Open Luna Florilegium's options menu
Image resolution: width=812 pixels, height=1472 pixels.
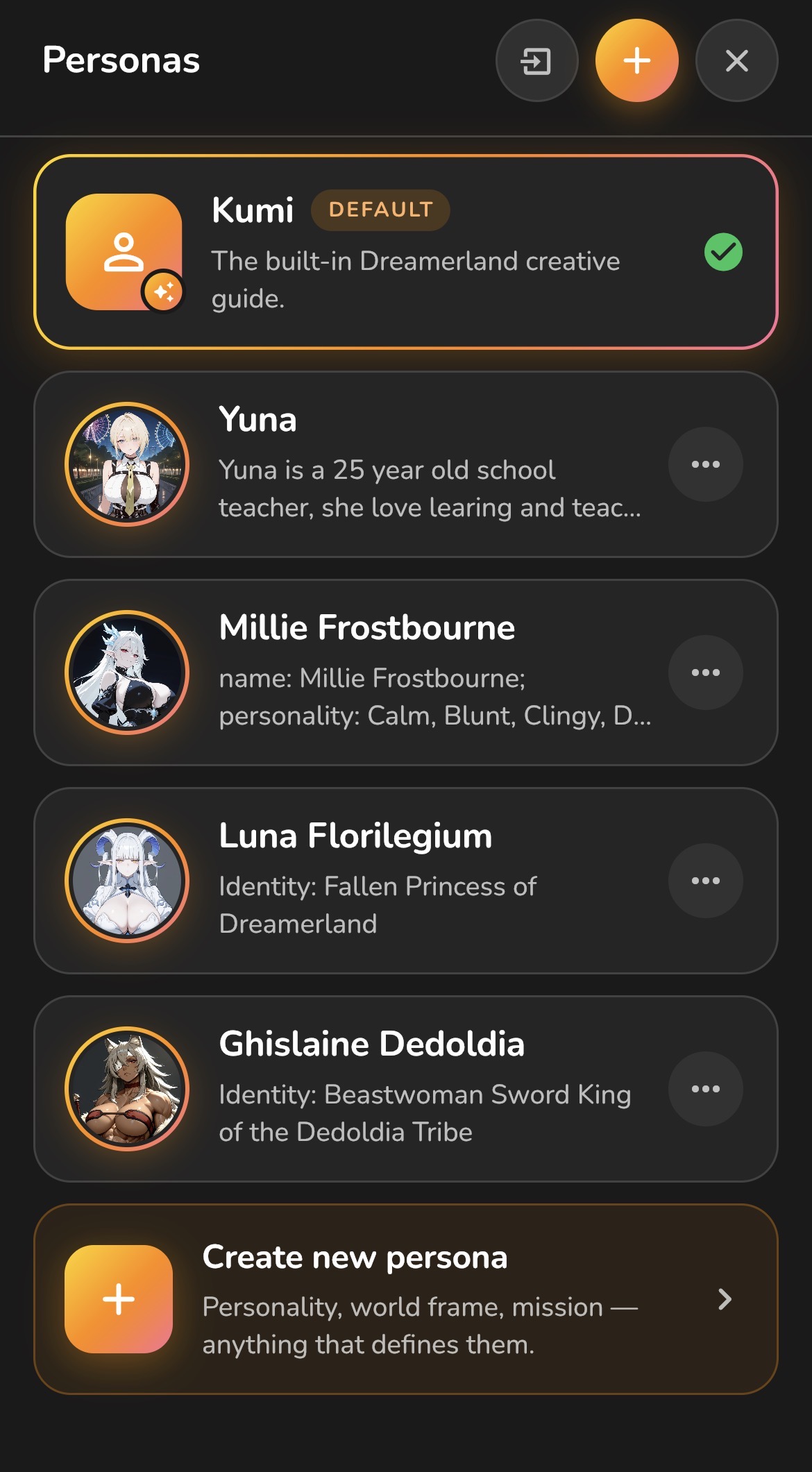(x=705, y=881)
